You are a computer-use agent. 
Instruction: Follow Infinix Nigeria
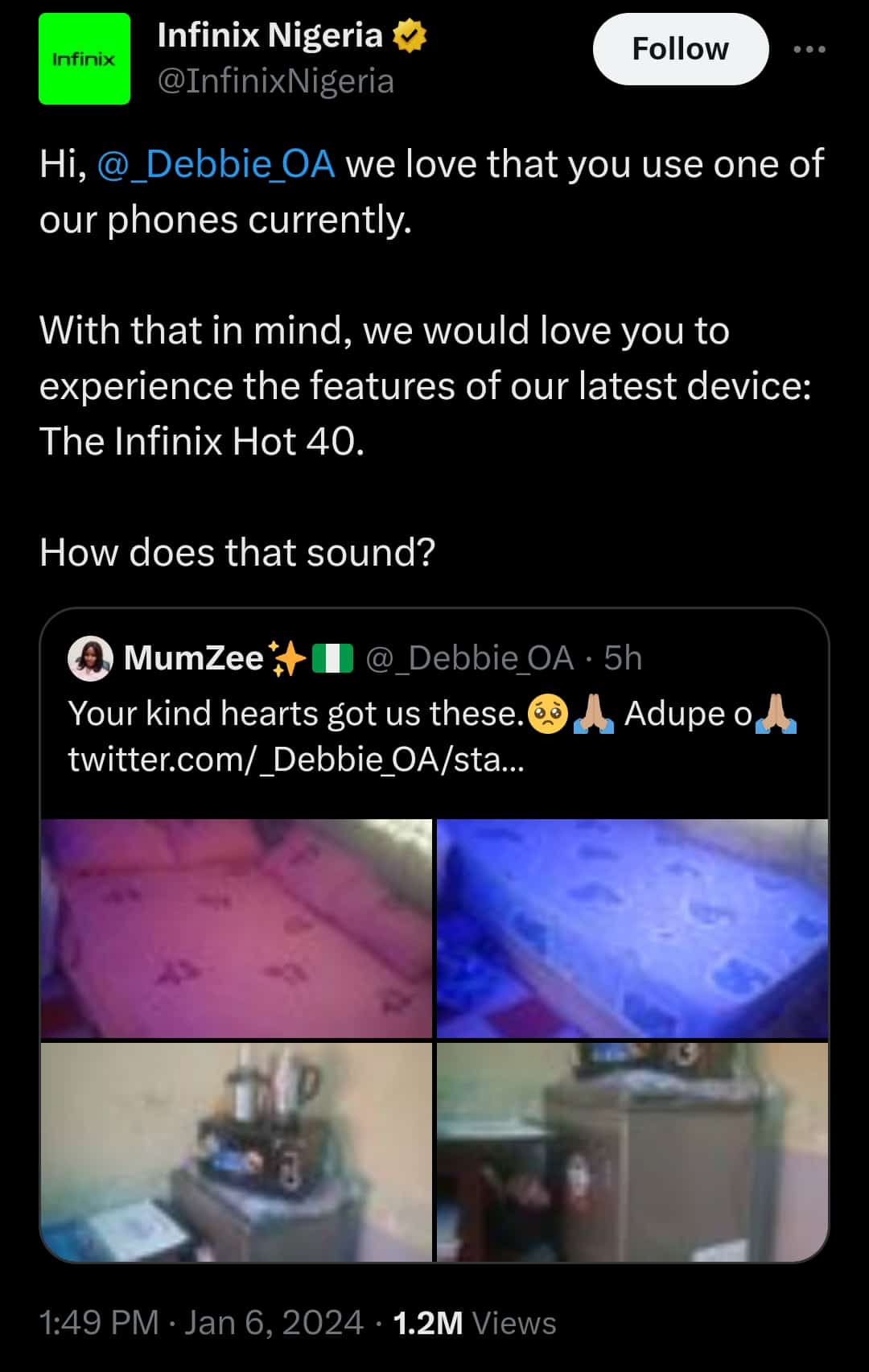click(680, 49)
